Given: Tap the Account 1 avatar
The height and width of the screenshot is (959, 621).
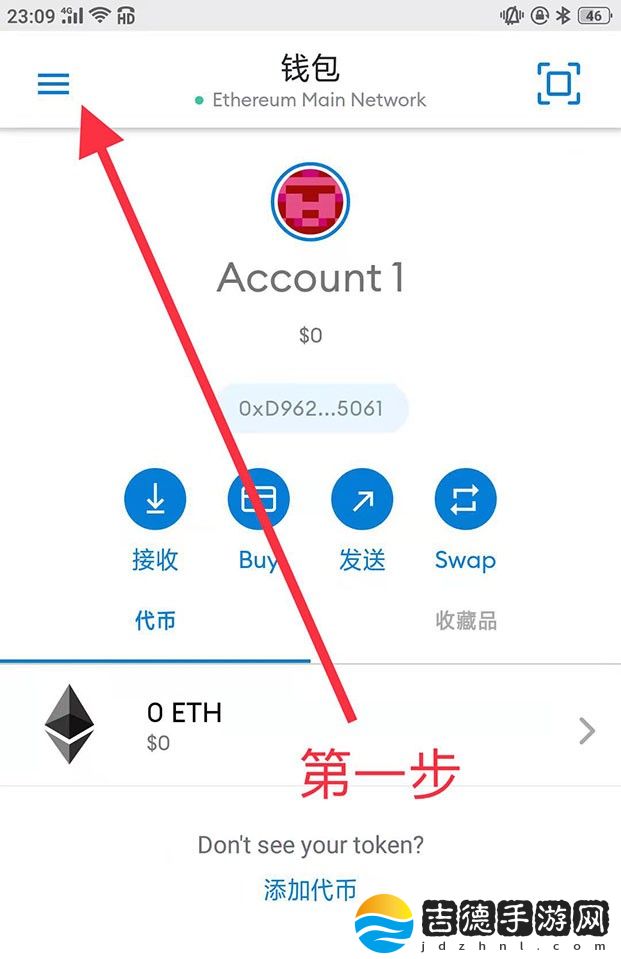Looking at the screenshot, I should point(310,200).
